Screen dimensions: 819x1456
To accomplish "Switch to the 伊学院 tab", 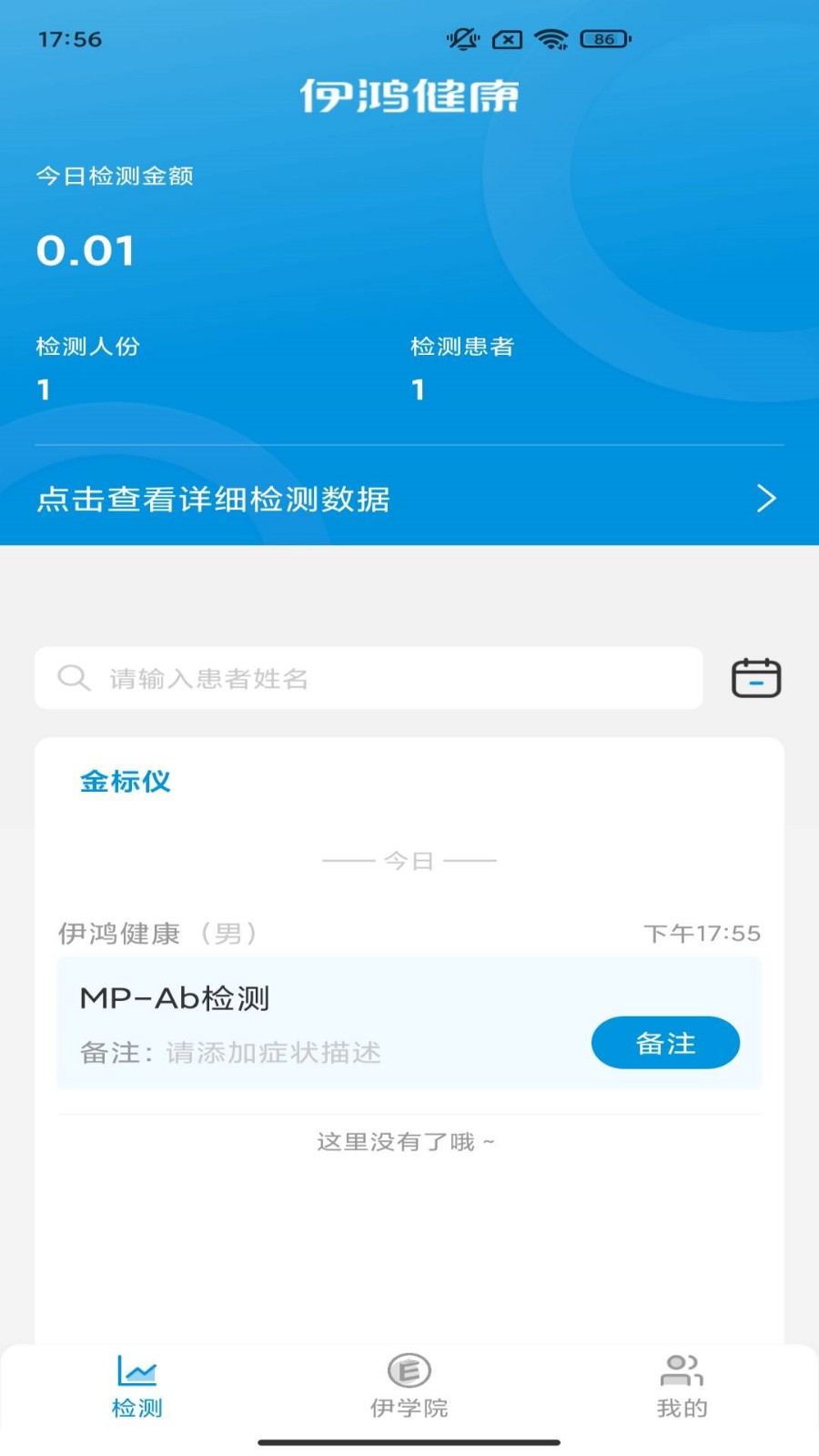I will (x=409, y=1386).
